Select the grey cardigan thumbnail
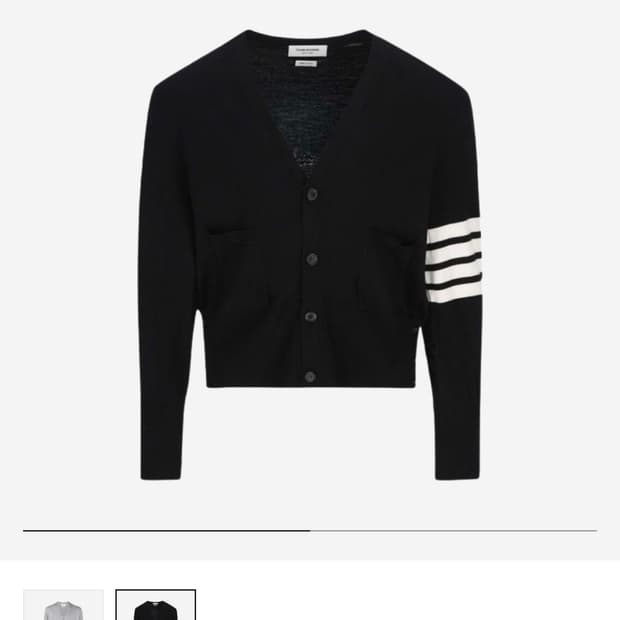 (x=63, y=606)
